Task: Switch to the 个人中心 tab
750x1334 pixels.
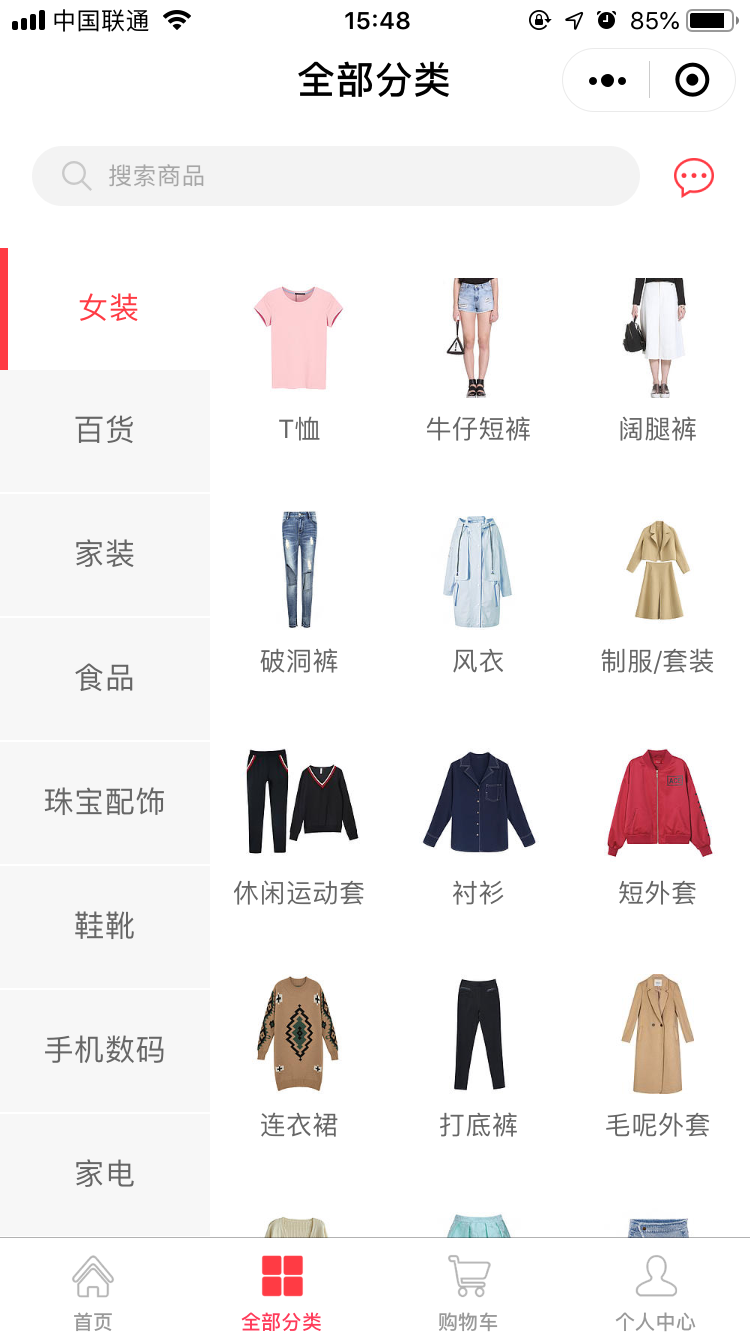Action: point(655,1292)
